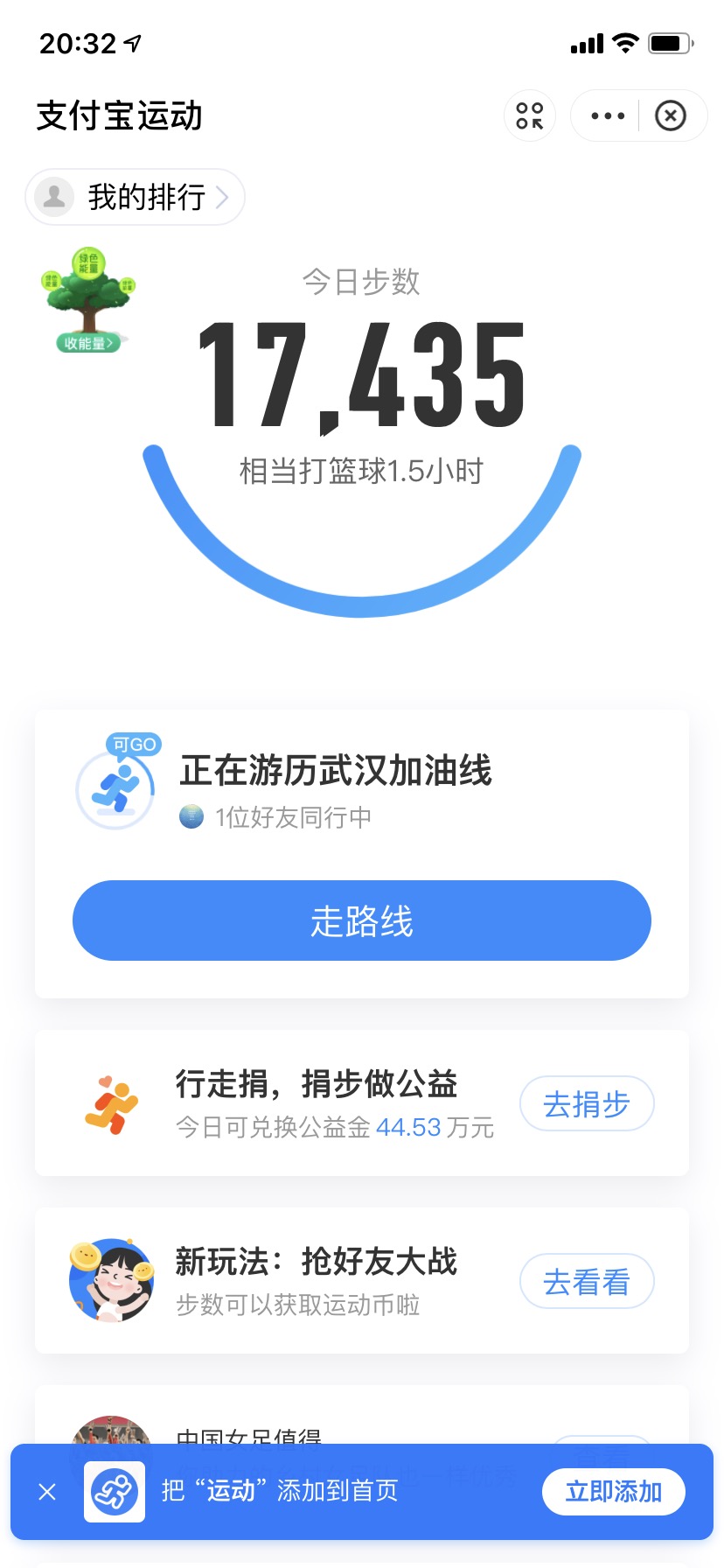Tap the sports icon in the bottom banner

tap(115, 1491)
